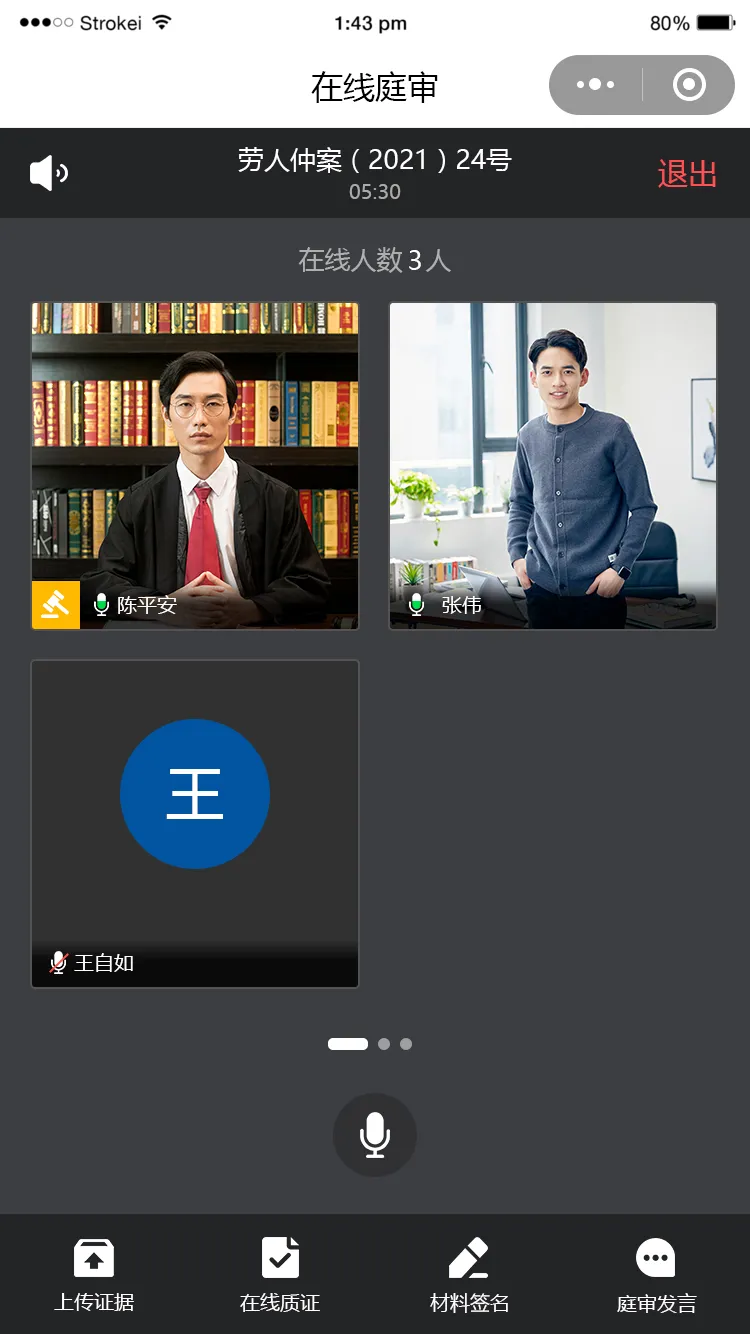This screenshot has height=1334, width=750.
Task: Close the mini program via circle button
Action: point(689,85)
